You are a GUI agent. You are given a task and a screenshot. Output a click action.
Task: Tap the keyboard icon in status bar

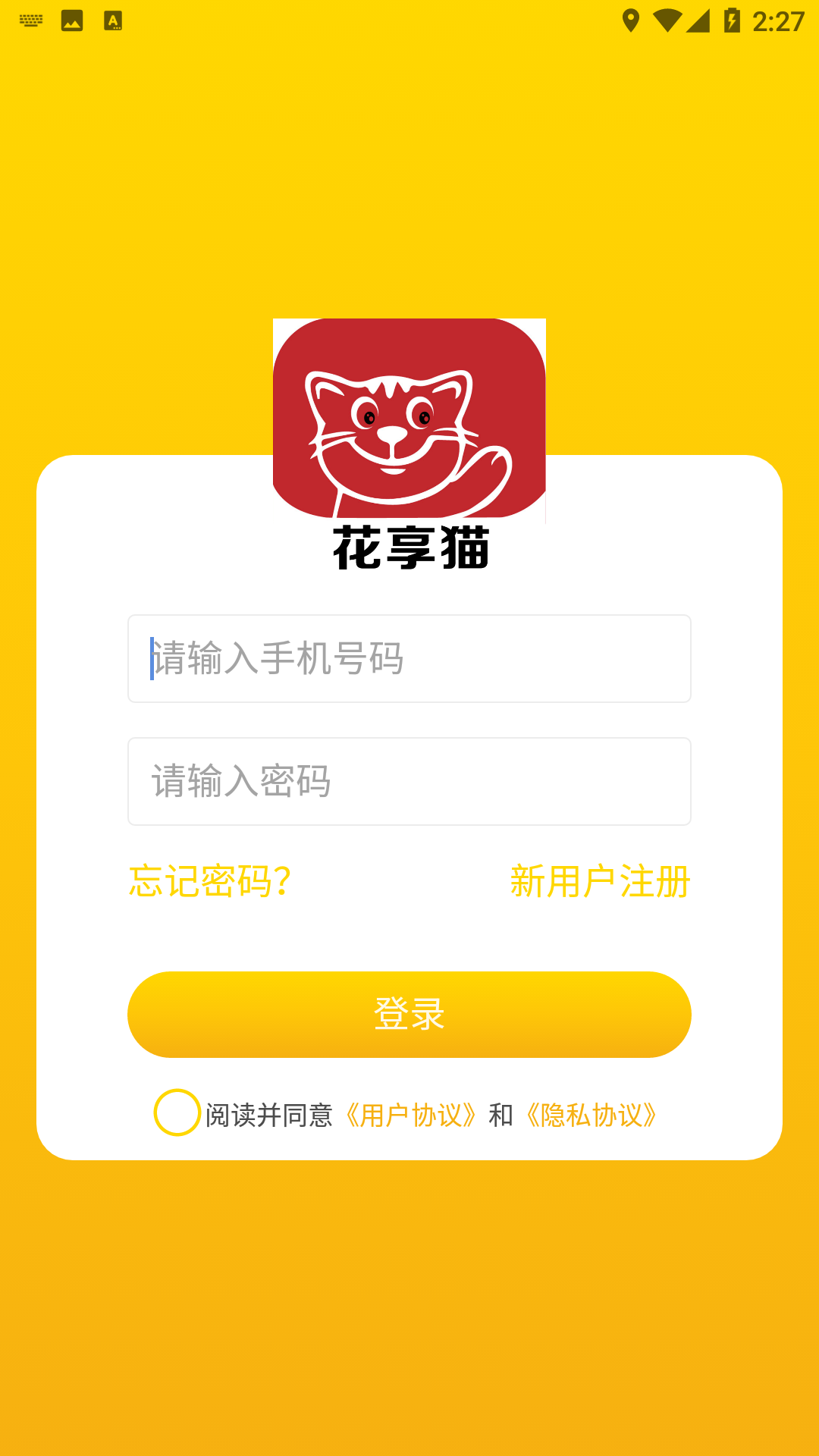click(x=31, y=22)
